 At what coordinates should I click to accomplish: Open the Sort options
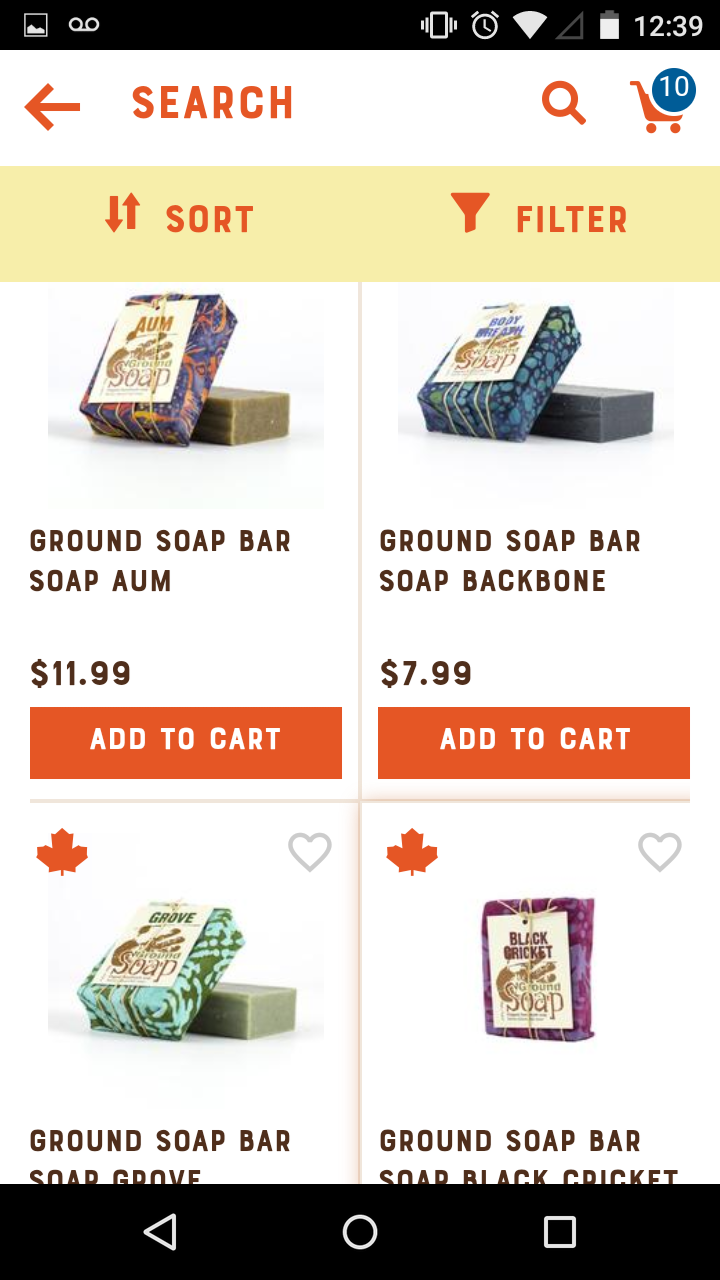click(x=180, y=219)
